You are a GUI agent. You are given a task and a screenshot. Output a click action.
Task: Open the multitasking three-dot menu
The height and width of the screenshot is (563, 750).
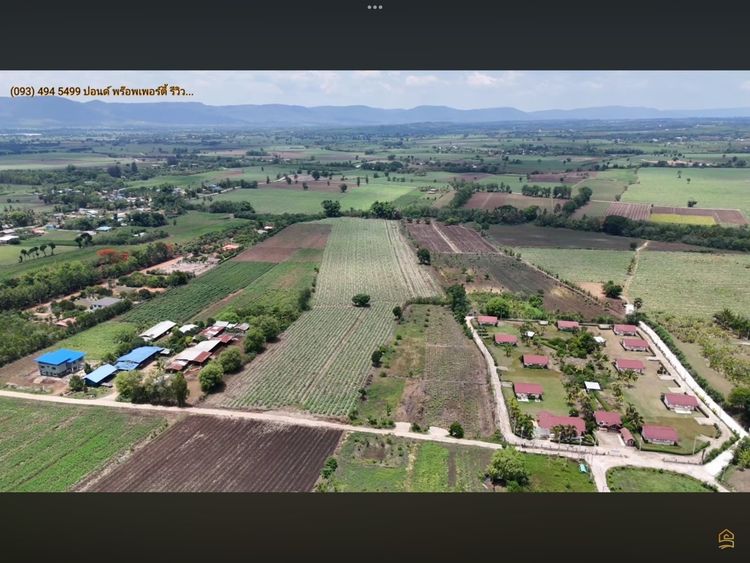[x=374, y=7]
